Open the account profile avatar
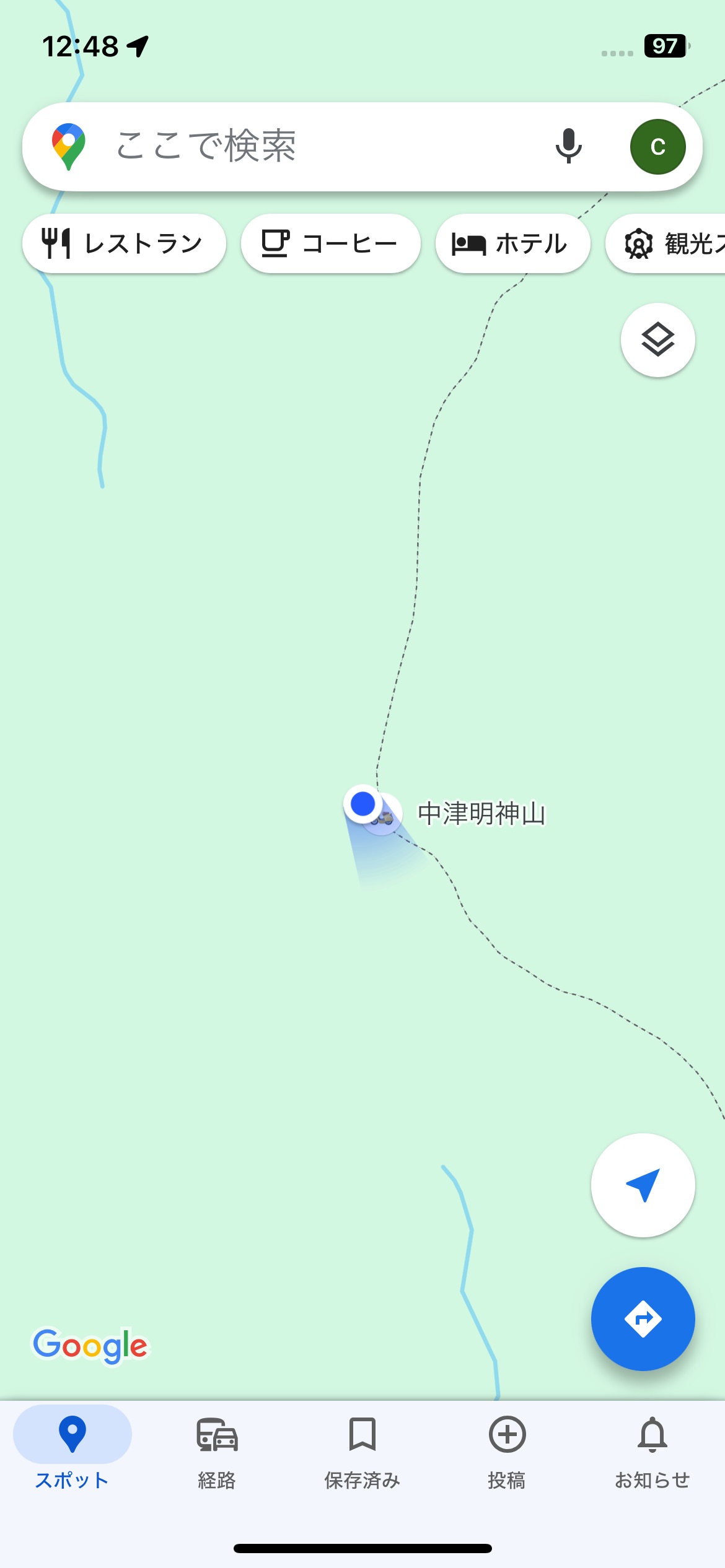The image size is (725, 1568). pyautogui.click(x=657, y=147)
